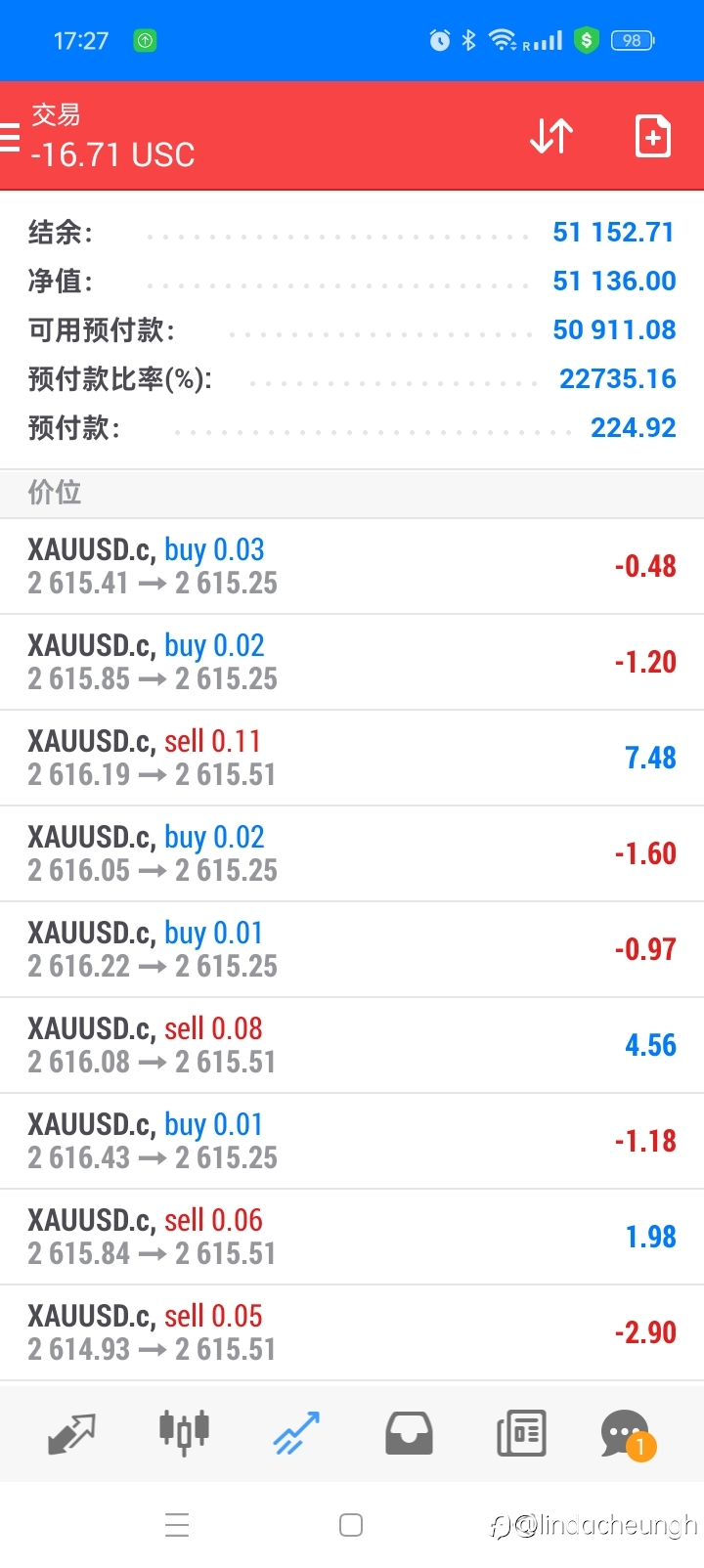Create a new order

(652, 136)
